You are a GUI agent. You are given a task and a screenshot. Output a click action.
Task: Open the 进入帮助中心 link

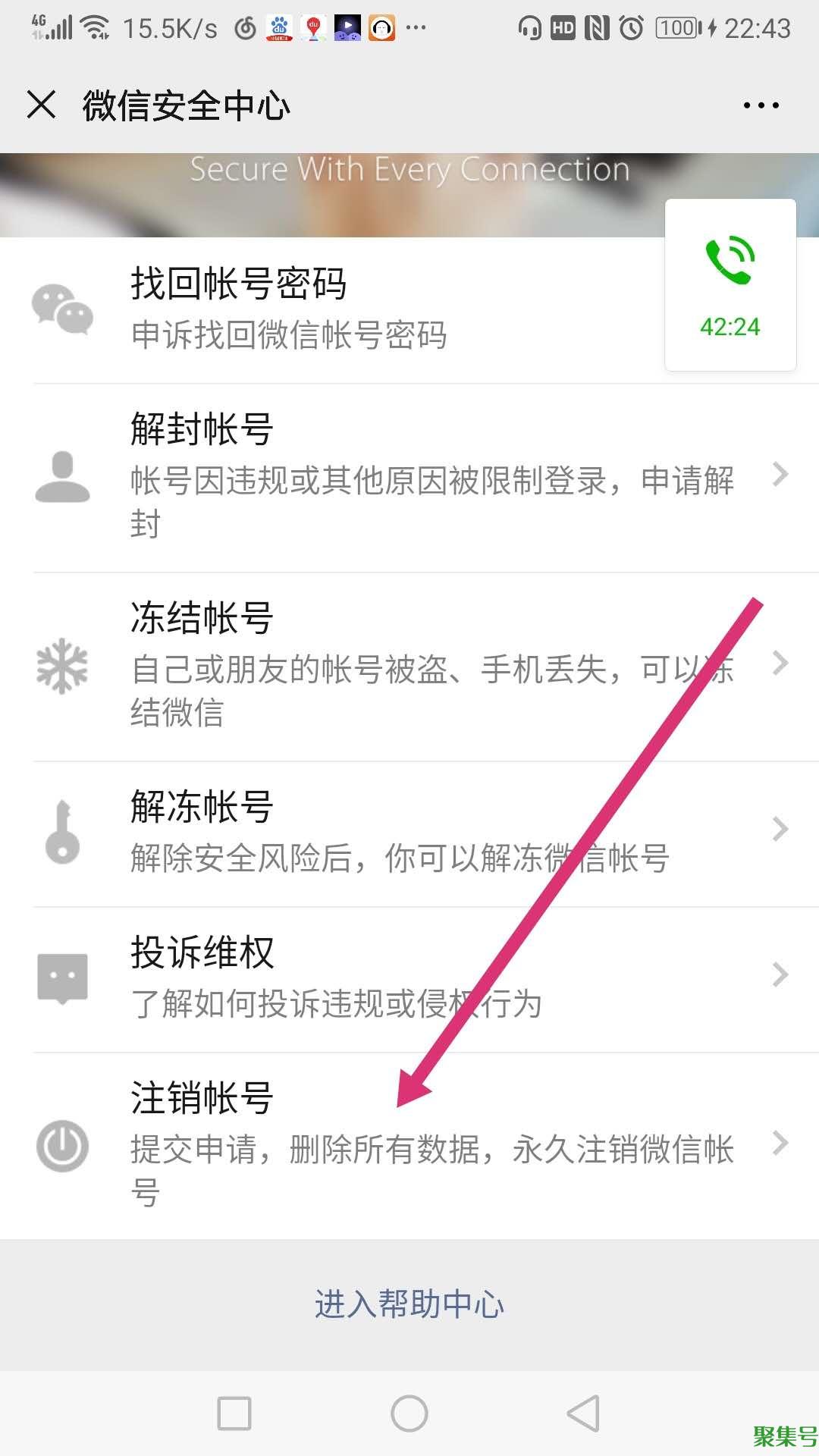[409, 1304]
